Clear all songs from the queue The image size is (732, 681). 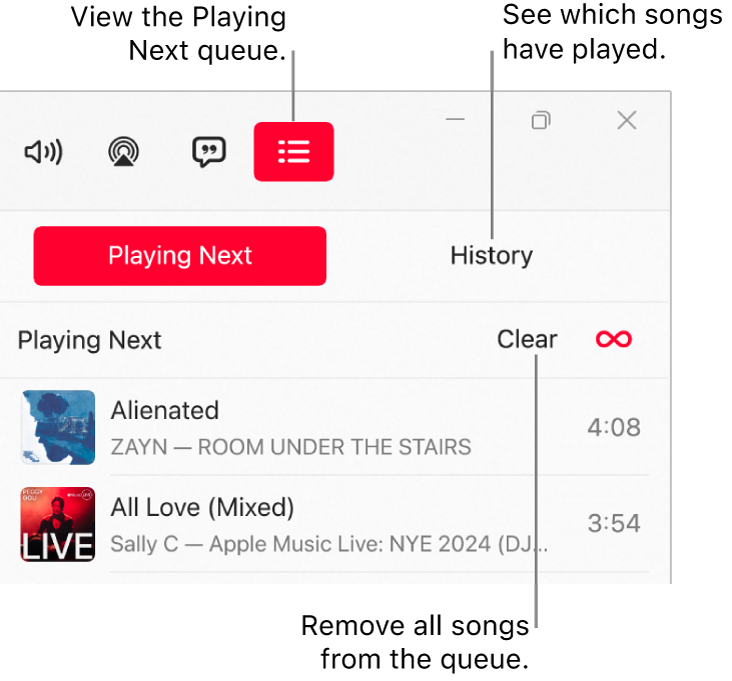pyautogui.click(x=527, y=340)
